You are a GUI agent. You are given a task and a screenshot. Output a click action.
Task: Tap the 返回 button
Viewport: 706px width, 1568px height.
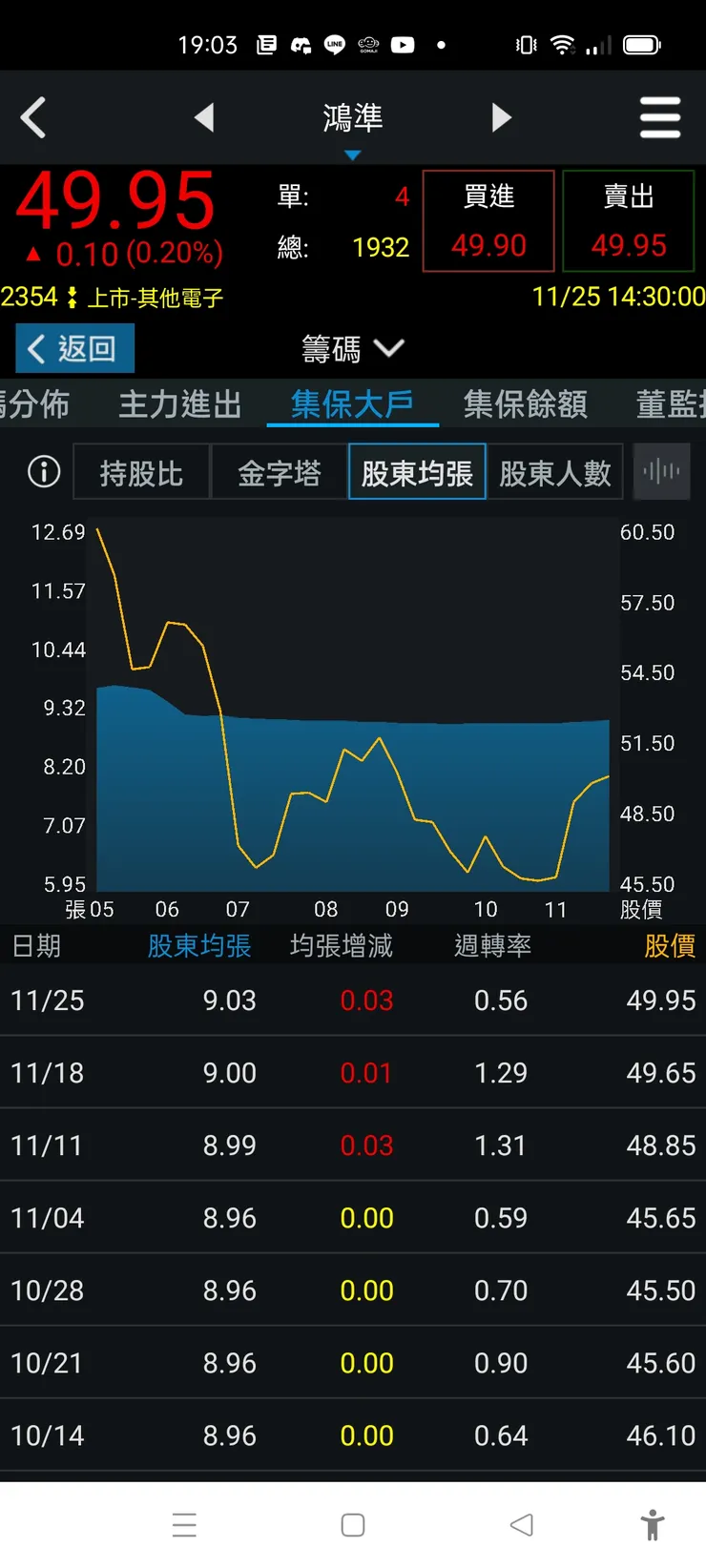(74, 348)
